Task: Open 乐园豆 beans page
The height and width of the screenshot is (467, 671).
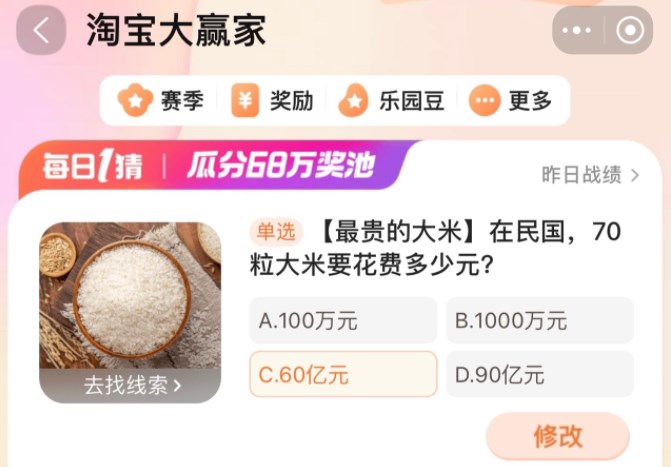Action: point(397,100)
